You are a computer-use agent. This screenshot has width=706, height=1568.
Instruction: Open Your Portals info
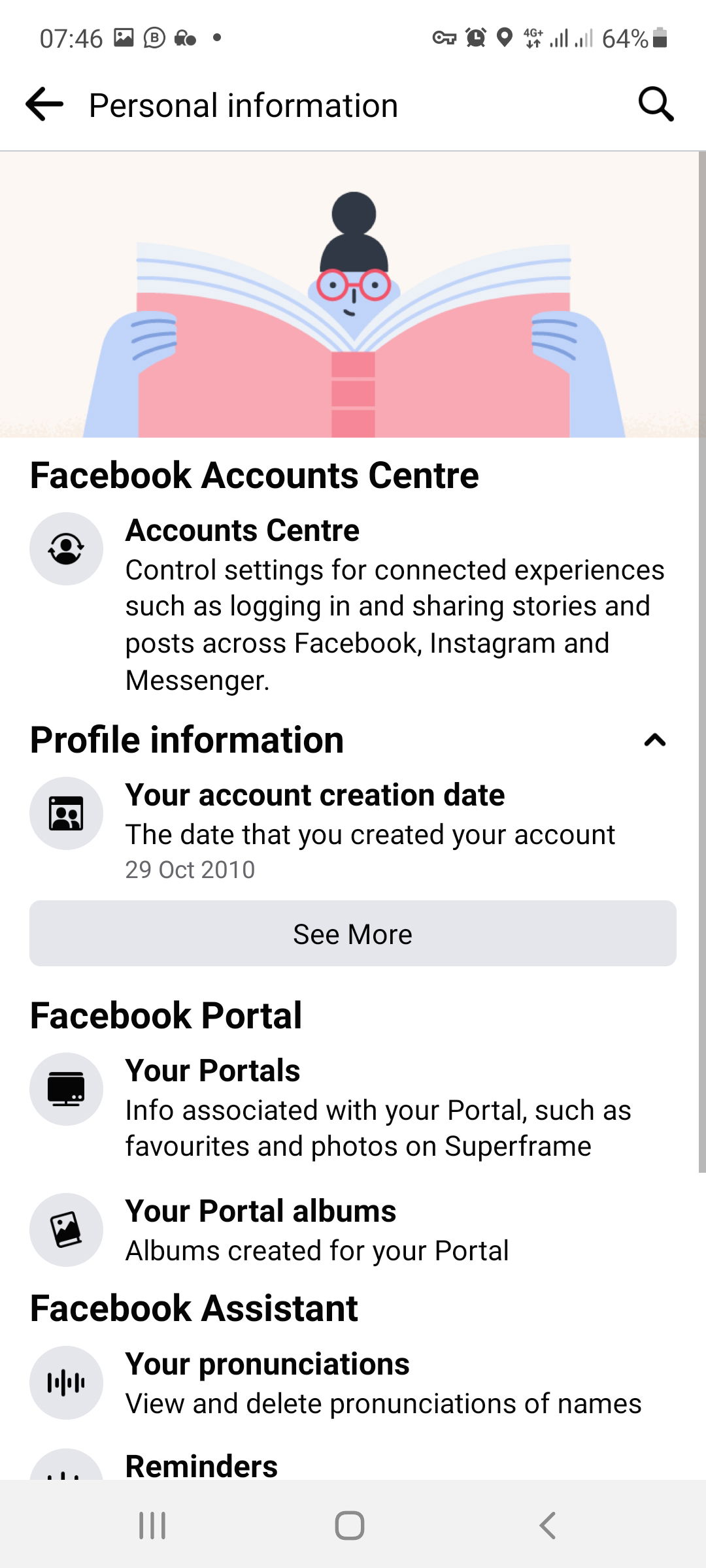[353, 1108]
